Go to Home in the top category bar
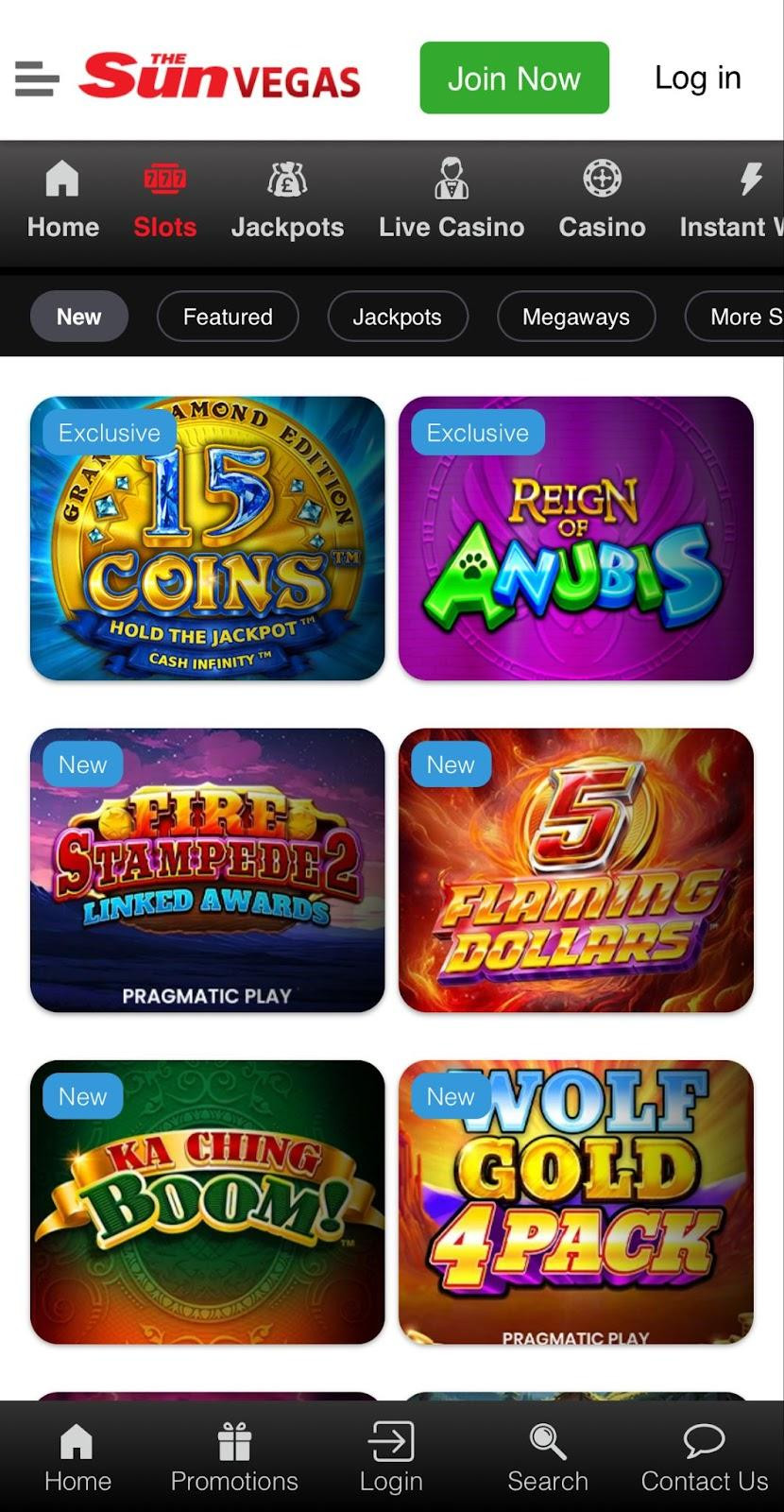This screenshot has width=784, height=1512. 62,200
